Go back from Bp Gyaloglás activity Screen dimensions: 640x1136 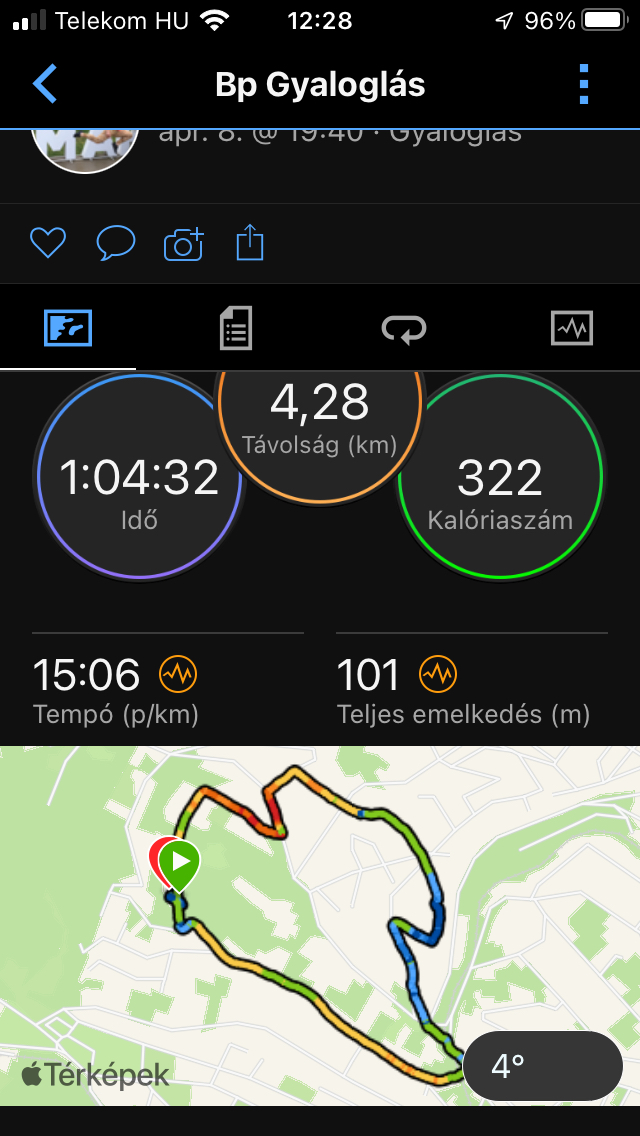46,84
